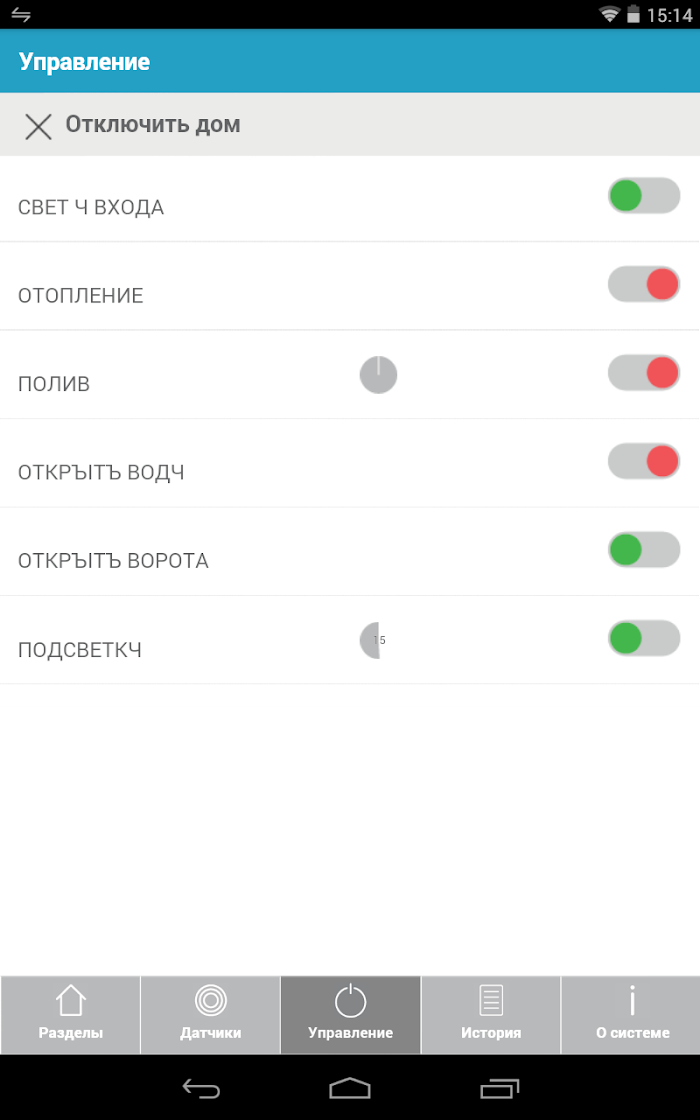Tap the system back button
The height and width of the screenshot is (1120, 700).
coord(201,1089)
